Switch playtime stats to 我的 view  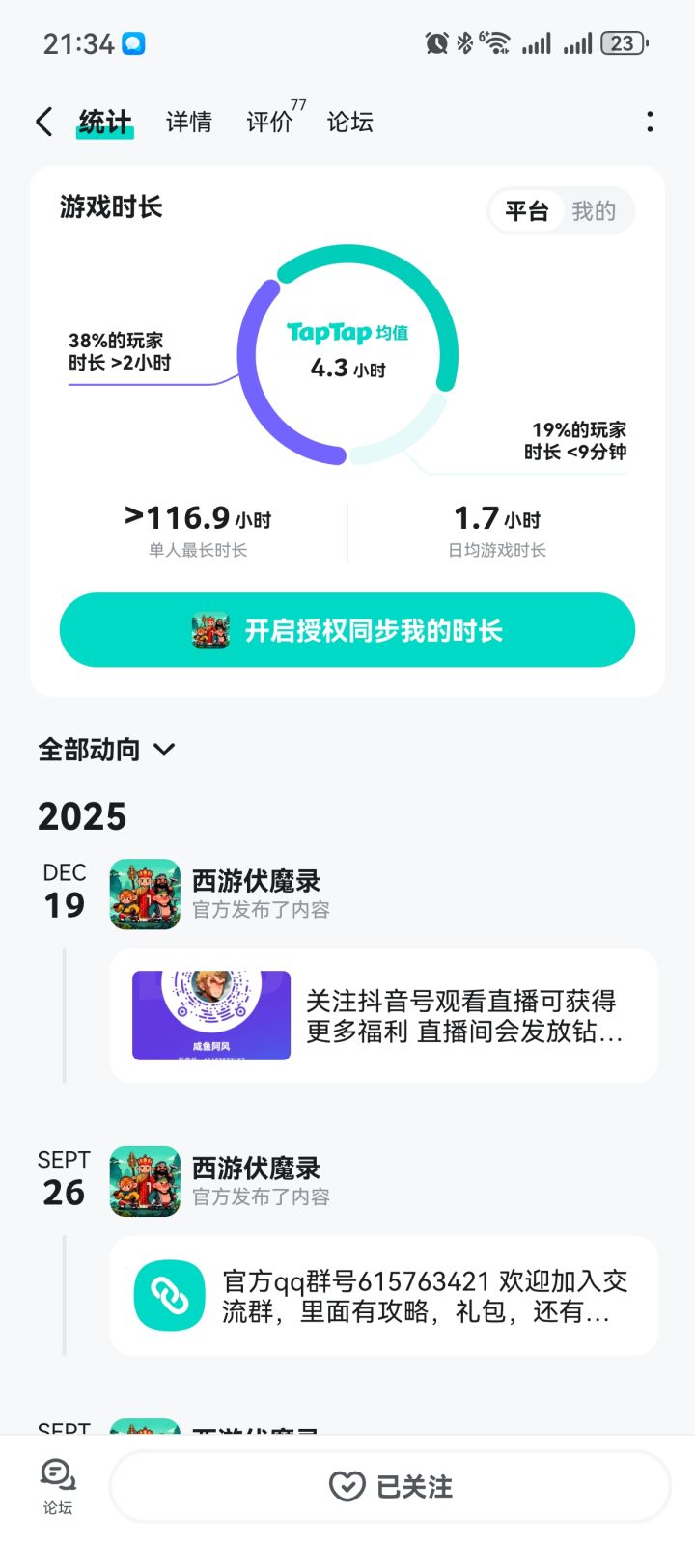click(x=596, y=211)
